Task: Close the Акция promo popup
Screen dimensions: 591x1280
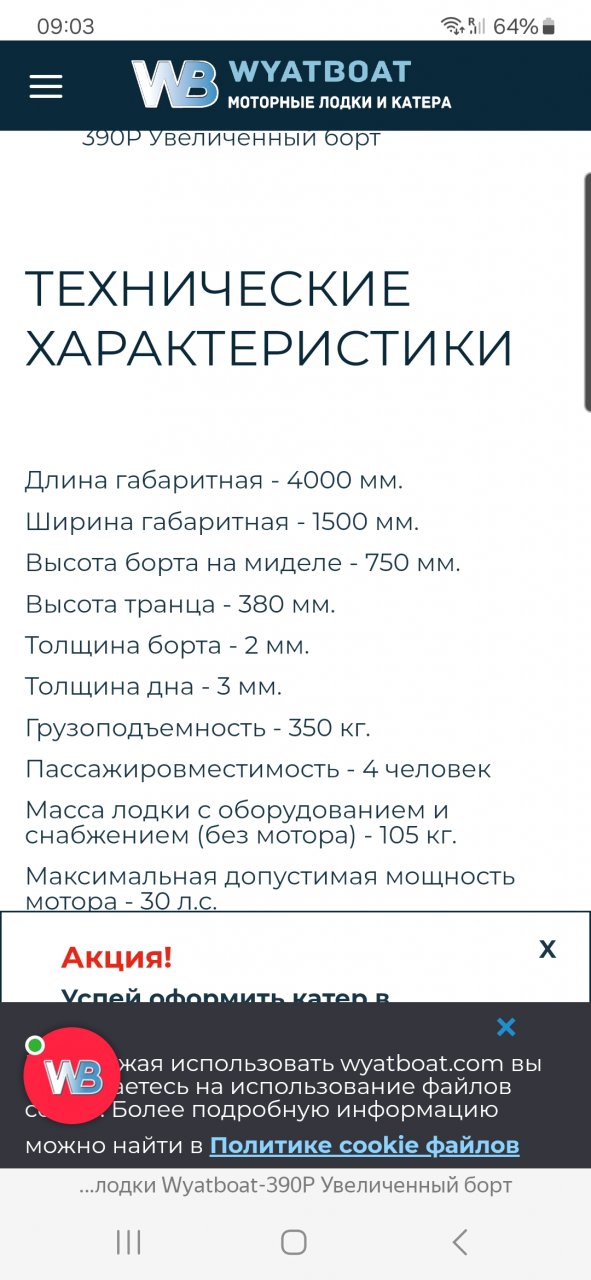Action: tap(547, 949)
